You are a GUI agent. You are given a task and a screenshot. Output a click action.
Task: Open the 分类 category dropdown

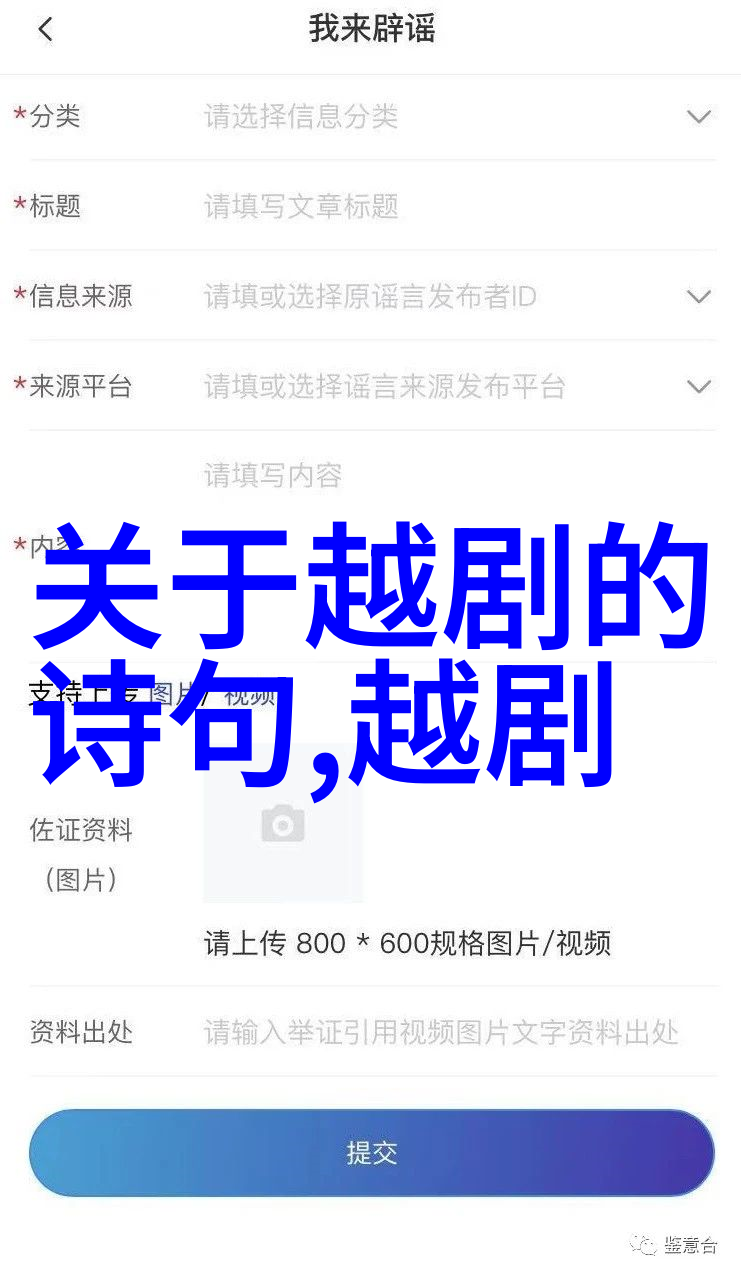pyautogui.click(x=698, y=117)
